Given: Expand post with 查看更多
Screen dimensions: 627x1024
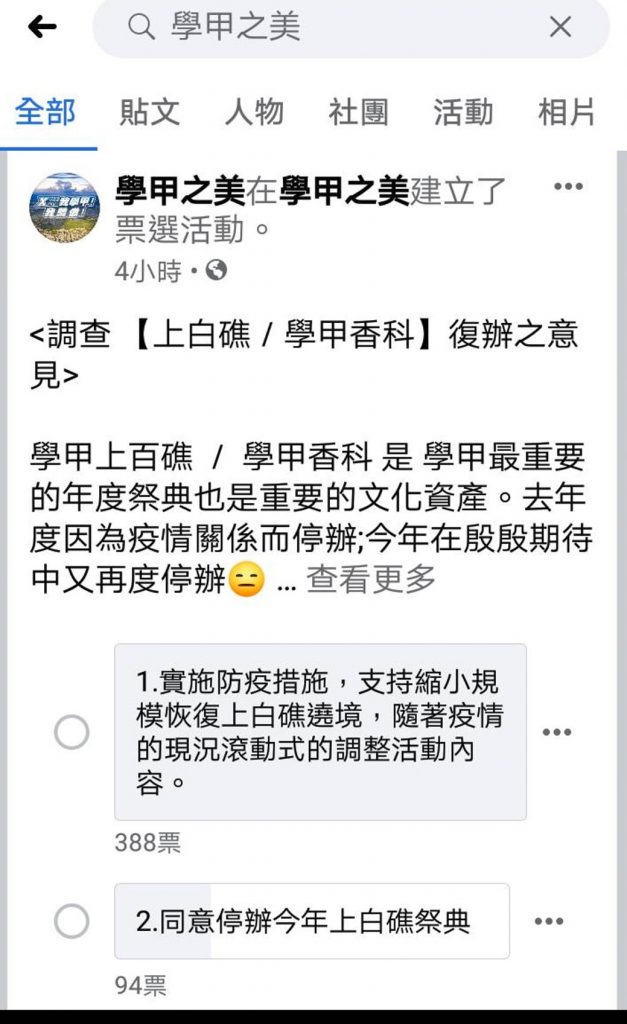Looking at the screenshot, I should tap(371, 579).
